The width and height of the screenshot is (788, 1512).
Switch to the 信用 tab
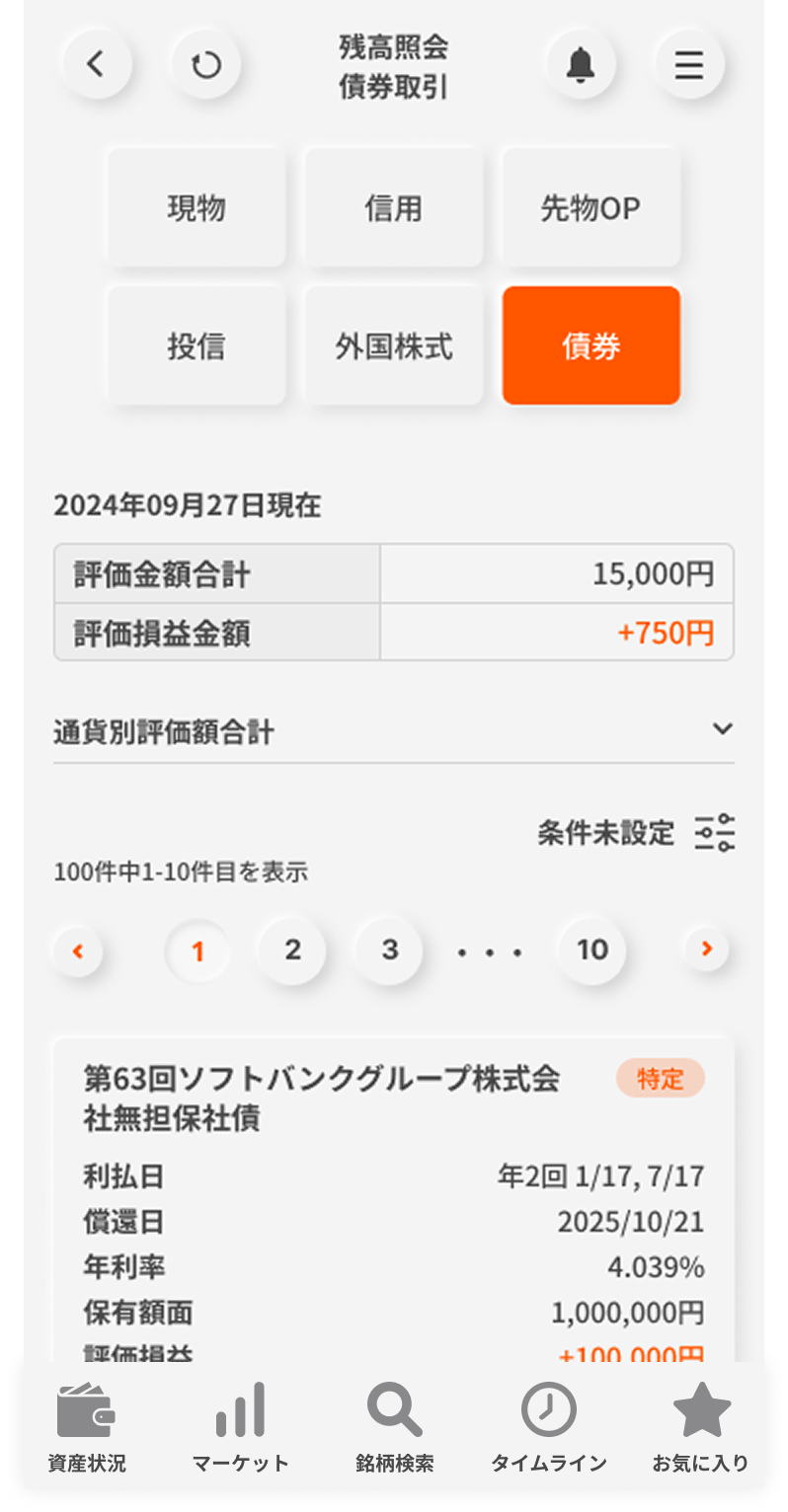394,208
